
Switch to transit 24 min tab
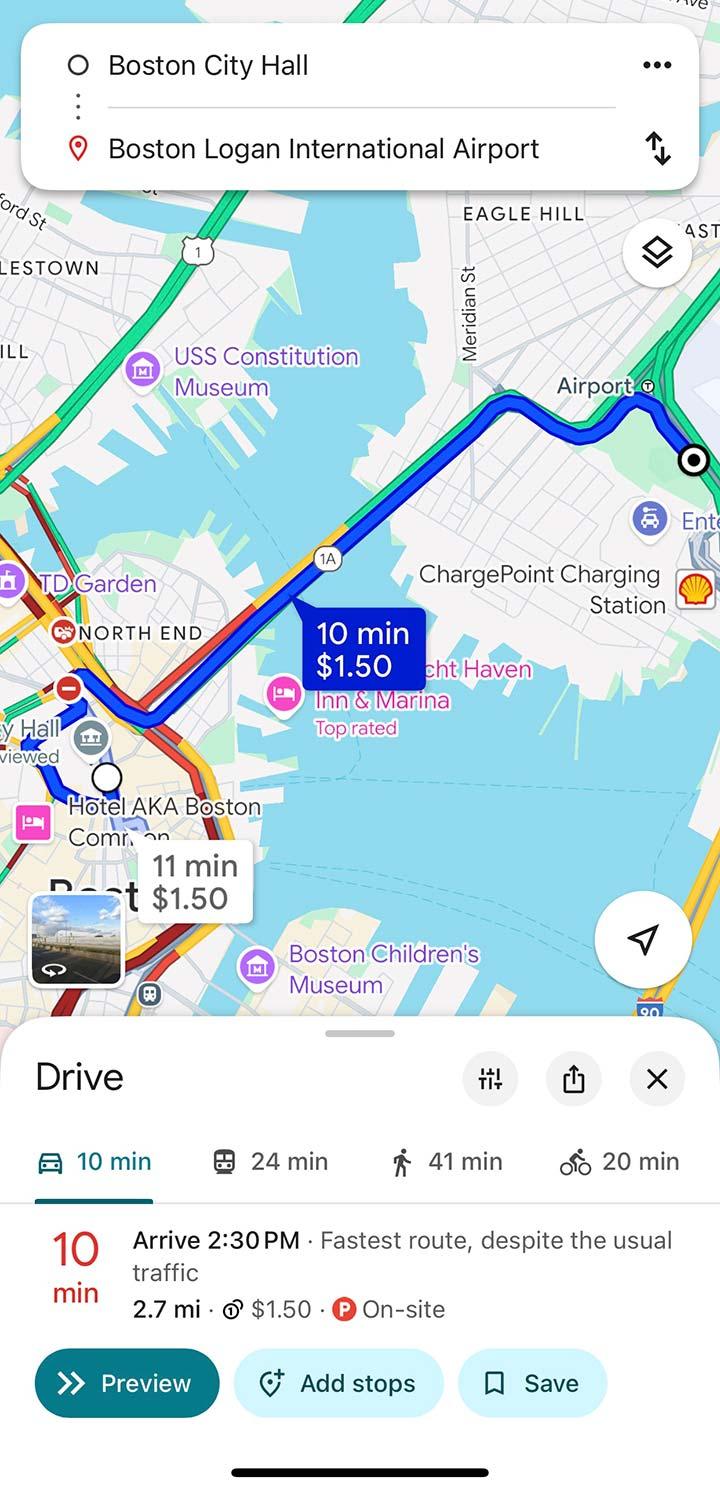pyautogui.click(x=270, y=1162)
